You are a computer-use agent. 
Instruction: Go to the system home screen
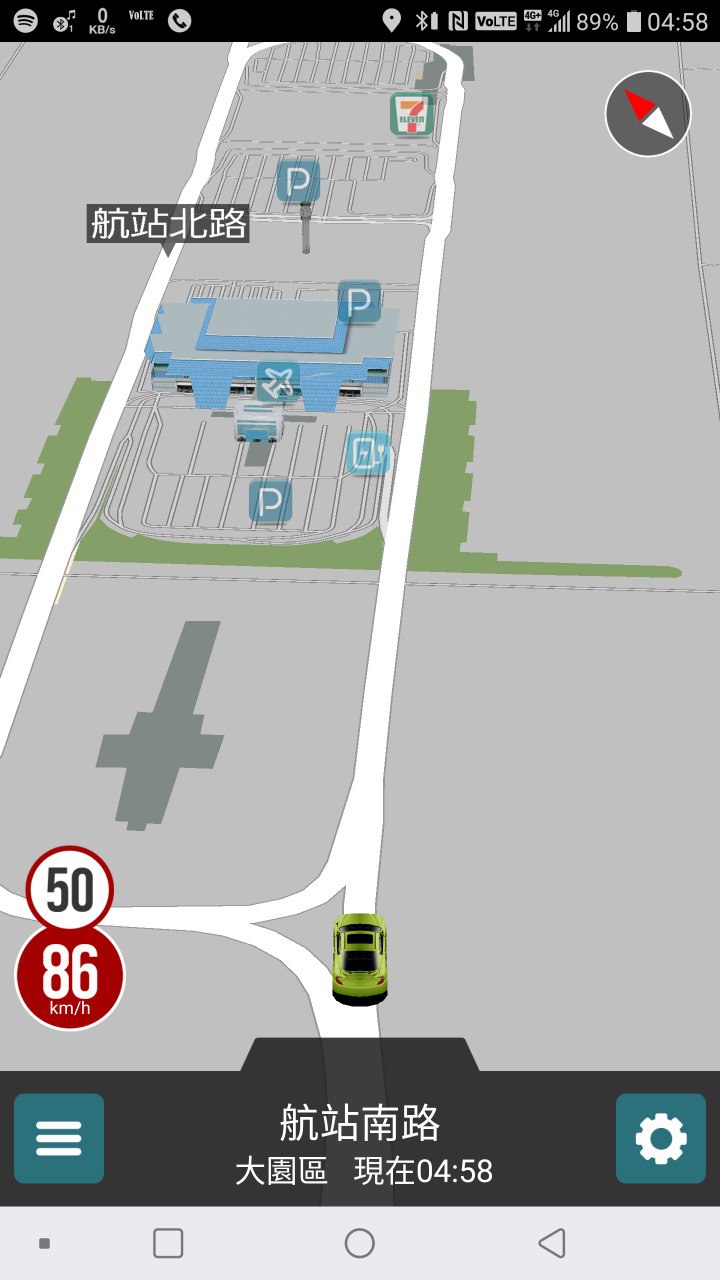click(x=359, y=1243)
